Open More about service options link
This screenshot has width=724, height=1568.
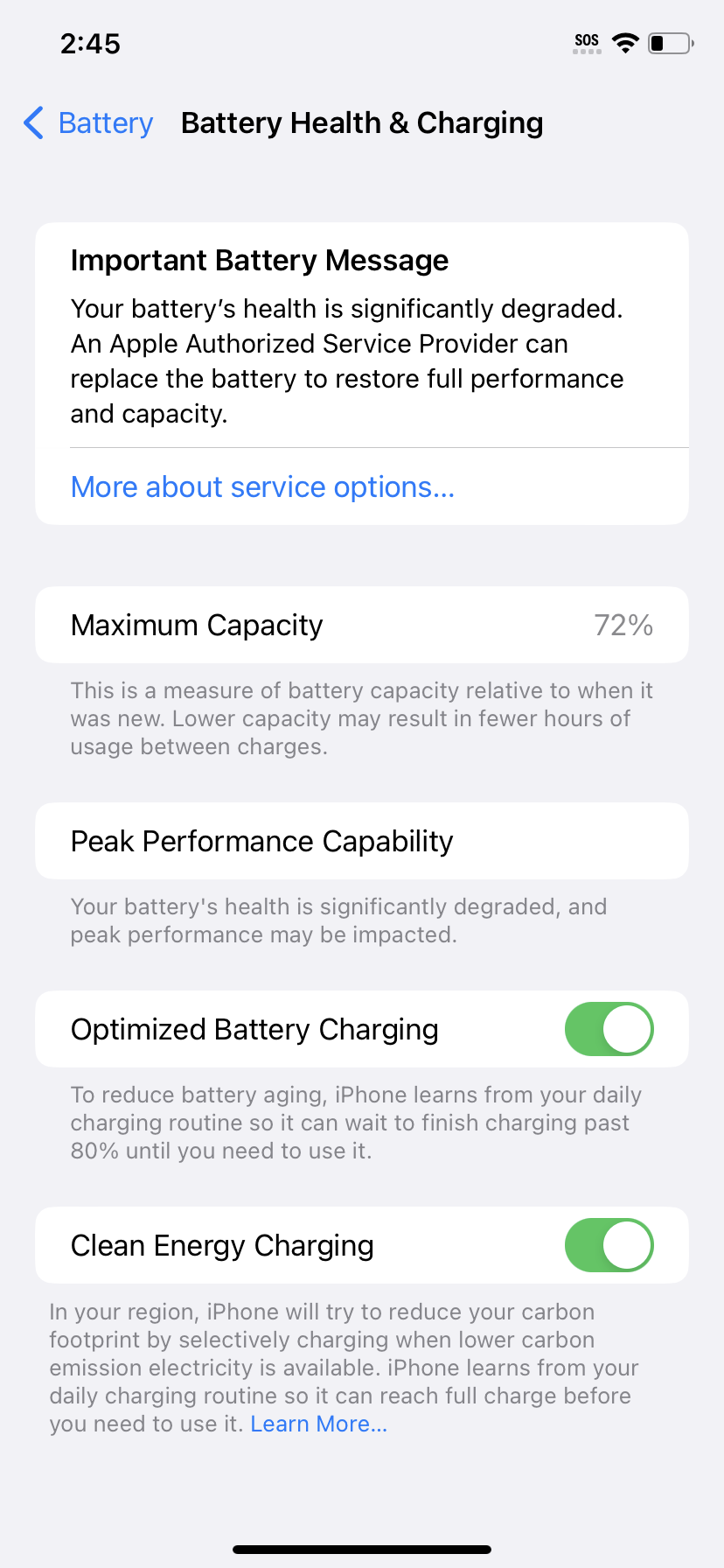pos(262,487)
